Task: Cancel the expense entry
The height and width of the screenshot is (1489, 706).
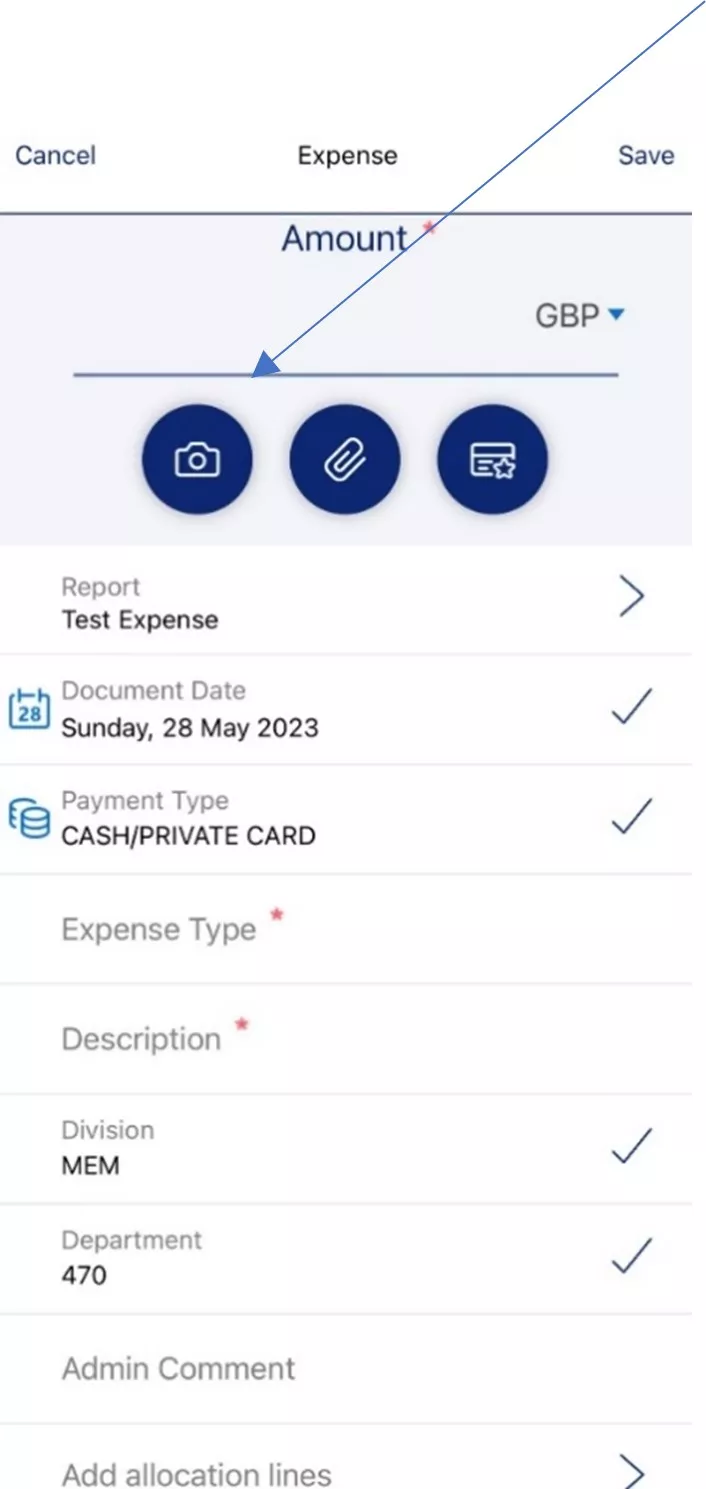Action: [55, 156]
